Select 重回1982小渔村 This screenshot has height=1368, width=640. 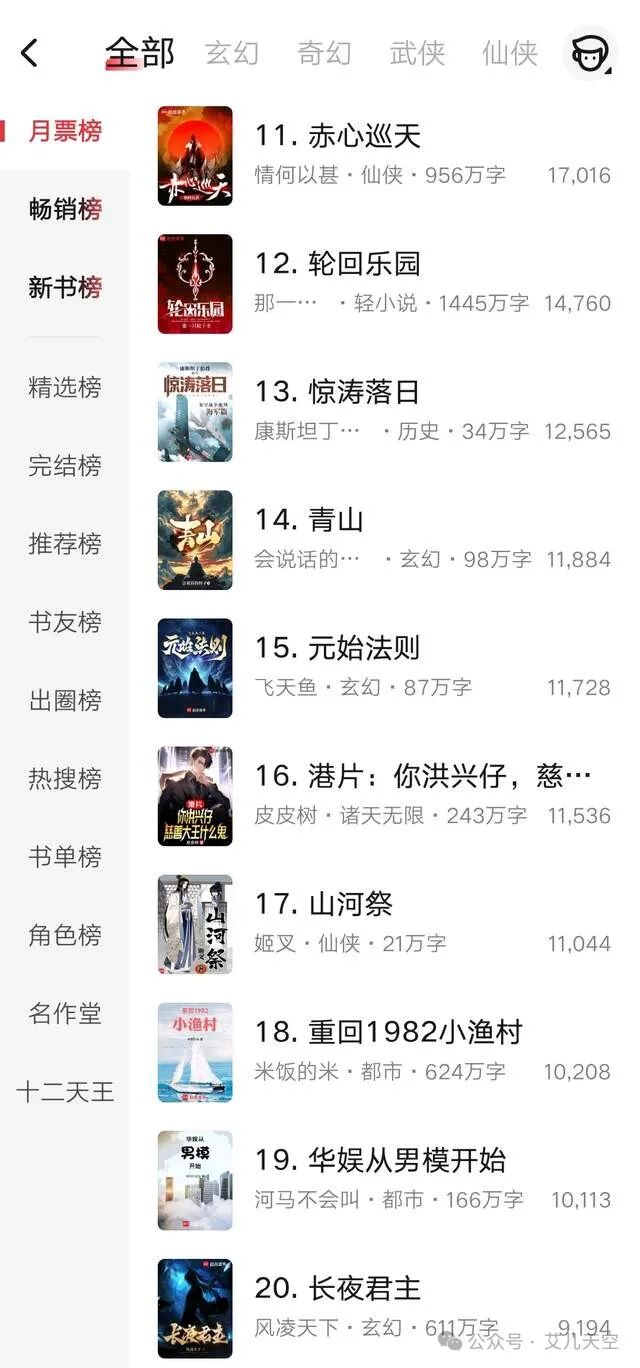[x=384, y=1052]
